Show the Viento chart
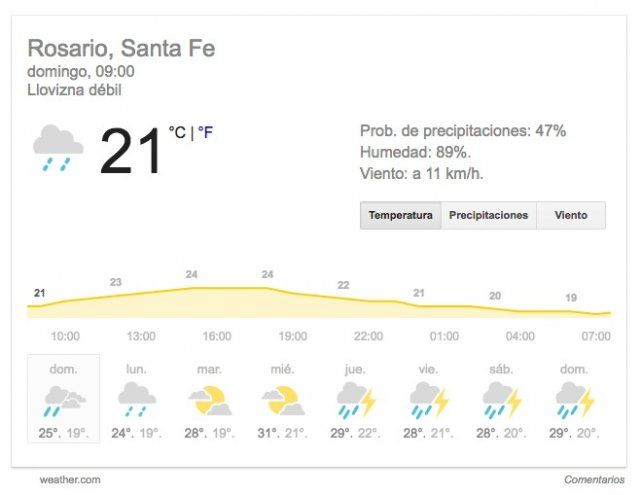The image size is (642, 495). (x=571, y=215)
